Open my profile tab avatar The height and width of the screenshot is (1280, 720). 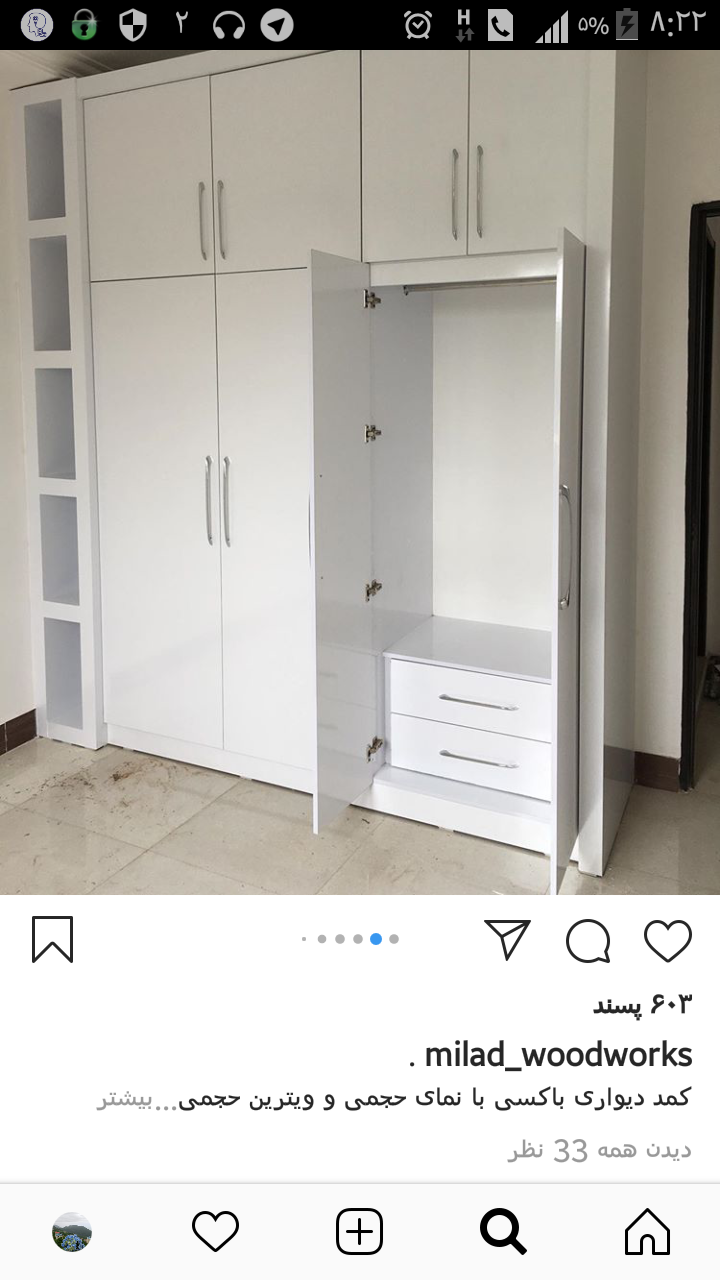[x=72, y=1232]
